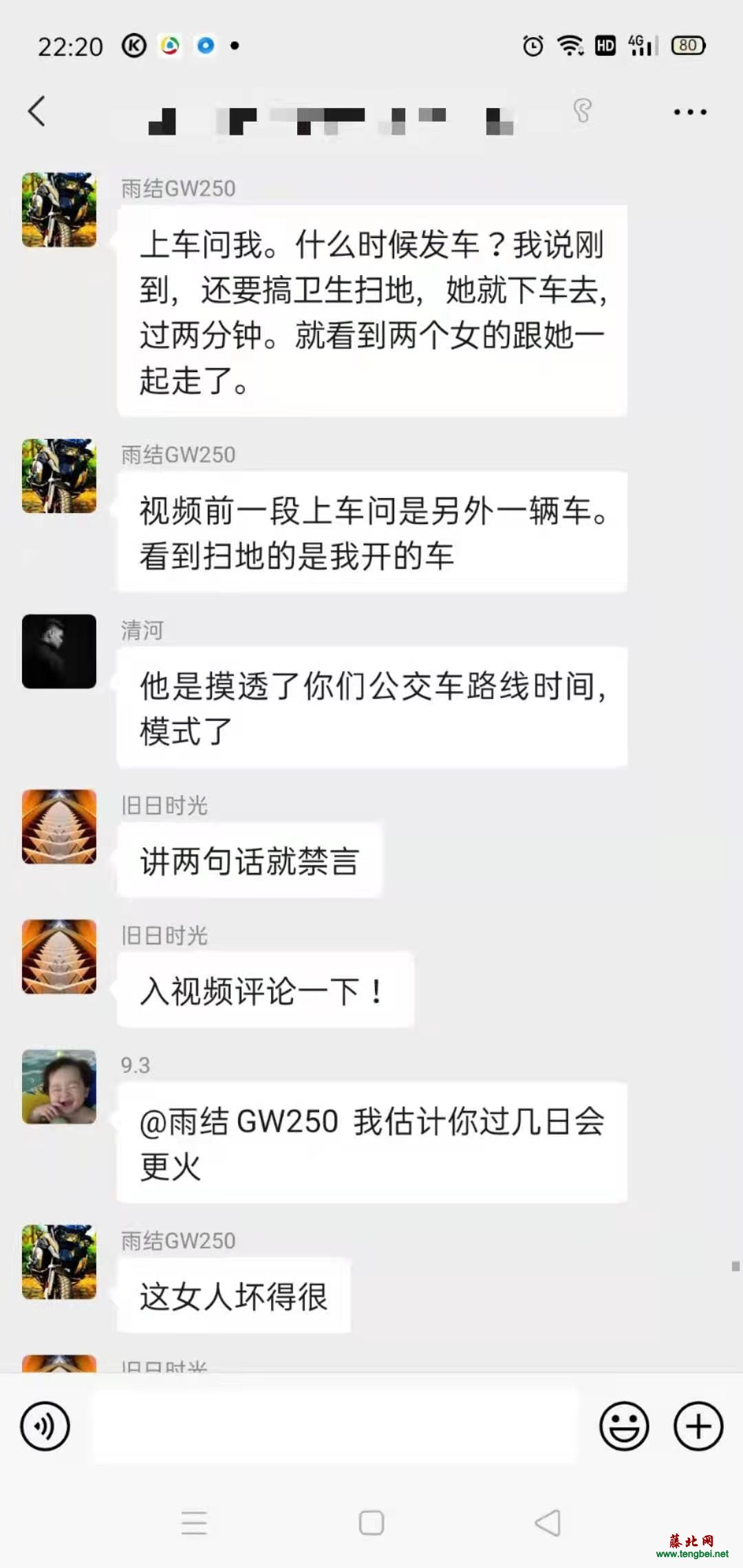Screen dimensions: 743x1568
Task: Tap the system home button
Action: tap(371, 1523)
